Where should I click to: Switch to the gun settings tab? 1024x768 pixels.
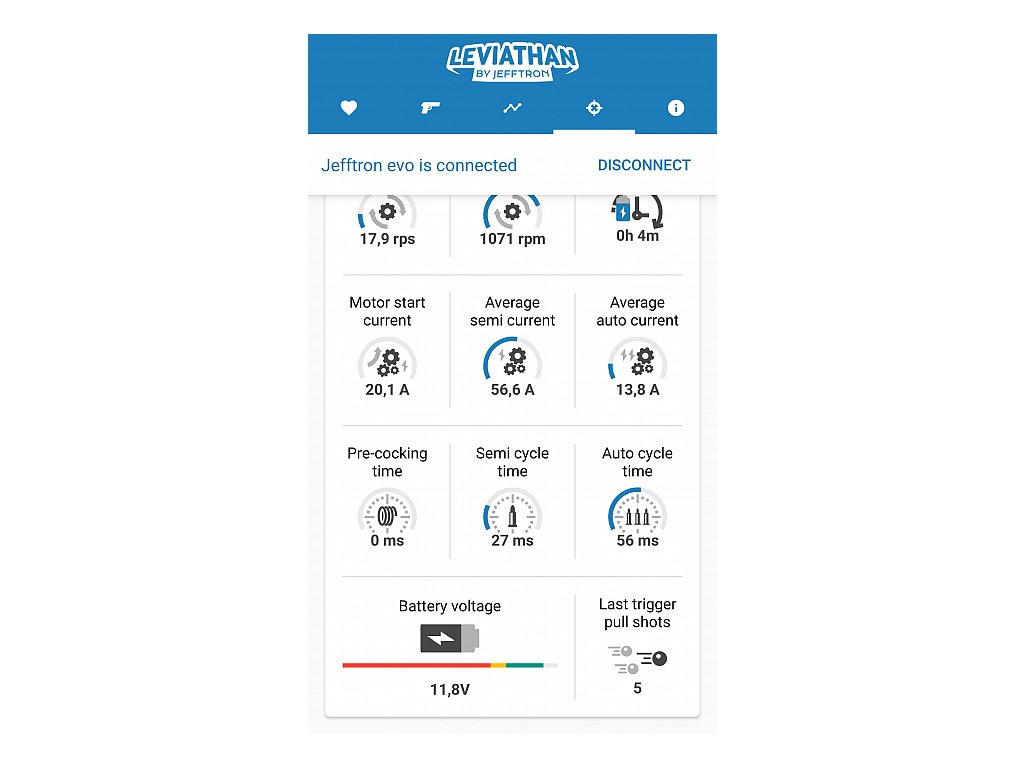[430, 108]
